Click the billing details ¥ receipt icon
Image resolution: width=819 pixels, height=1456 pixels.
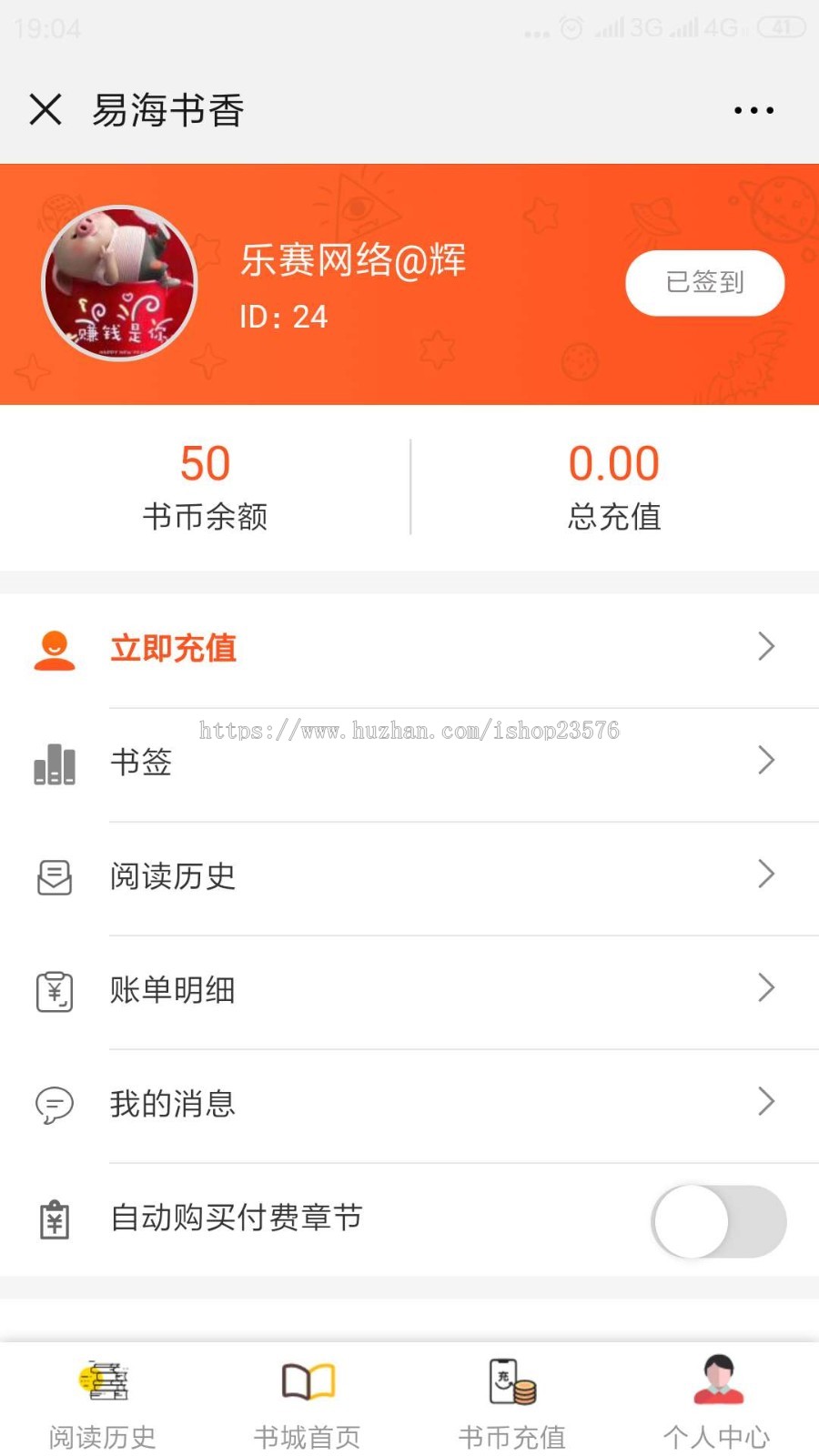pyautogui.click(x=56, y=991)
